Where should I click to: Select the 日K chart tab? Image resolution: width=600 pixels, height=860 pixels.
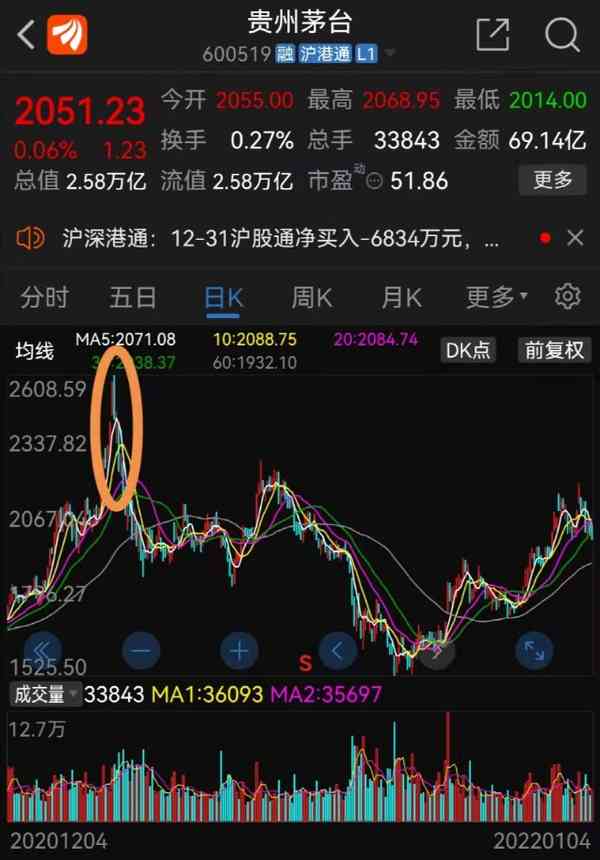[223, 297]
